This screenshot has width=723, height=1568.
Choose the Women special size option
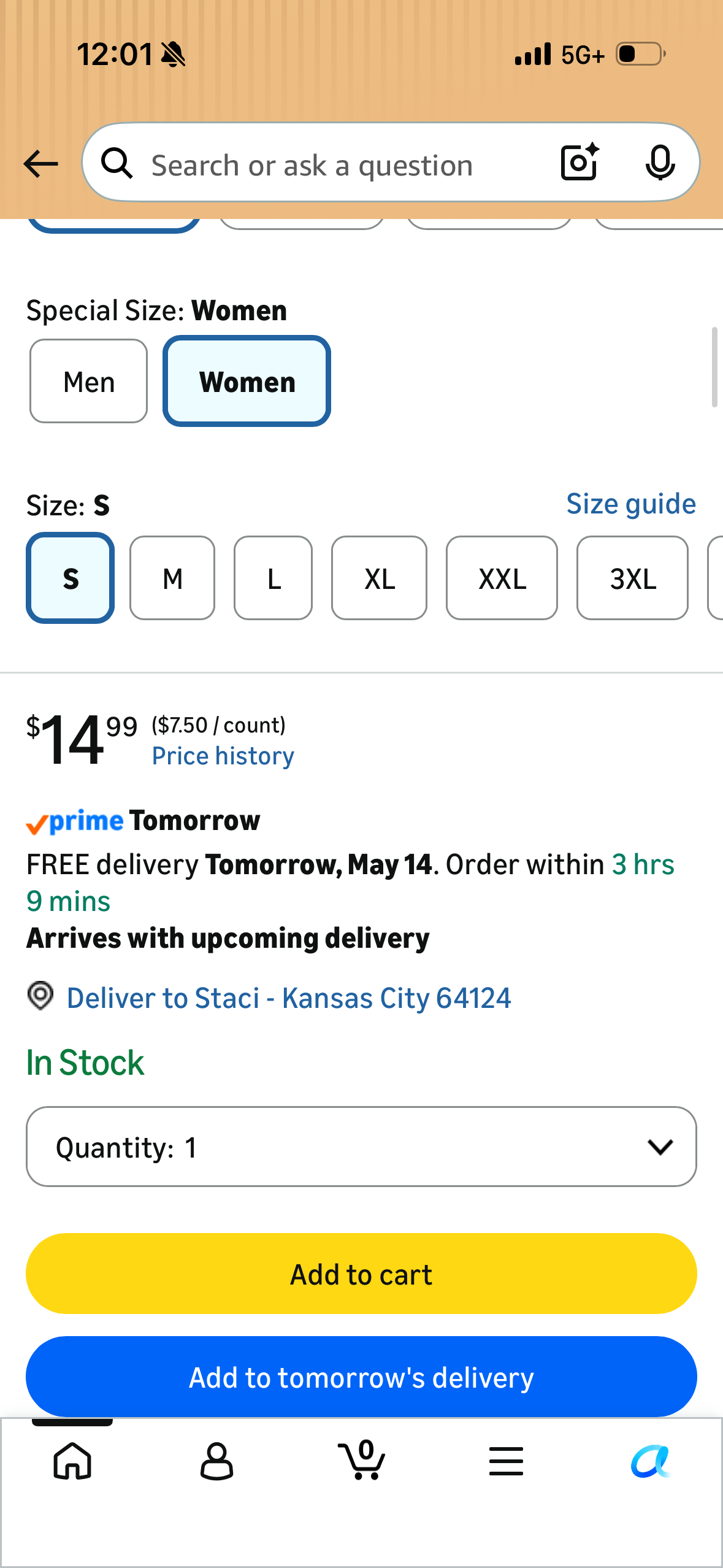(x=247, y=382)
